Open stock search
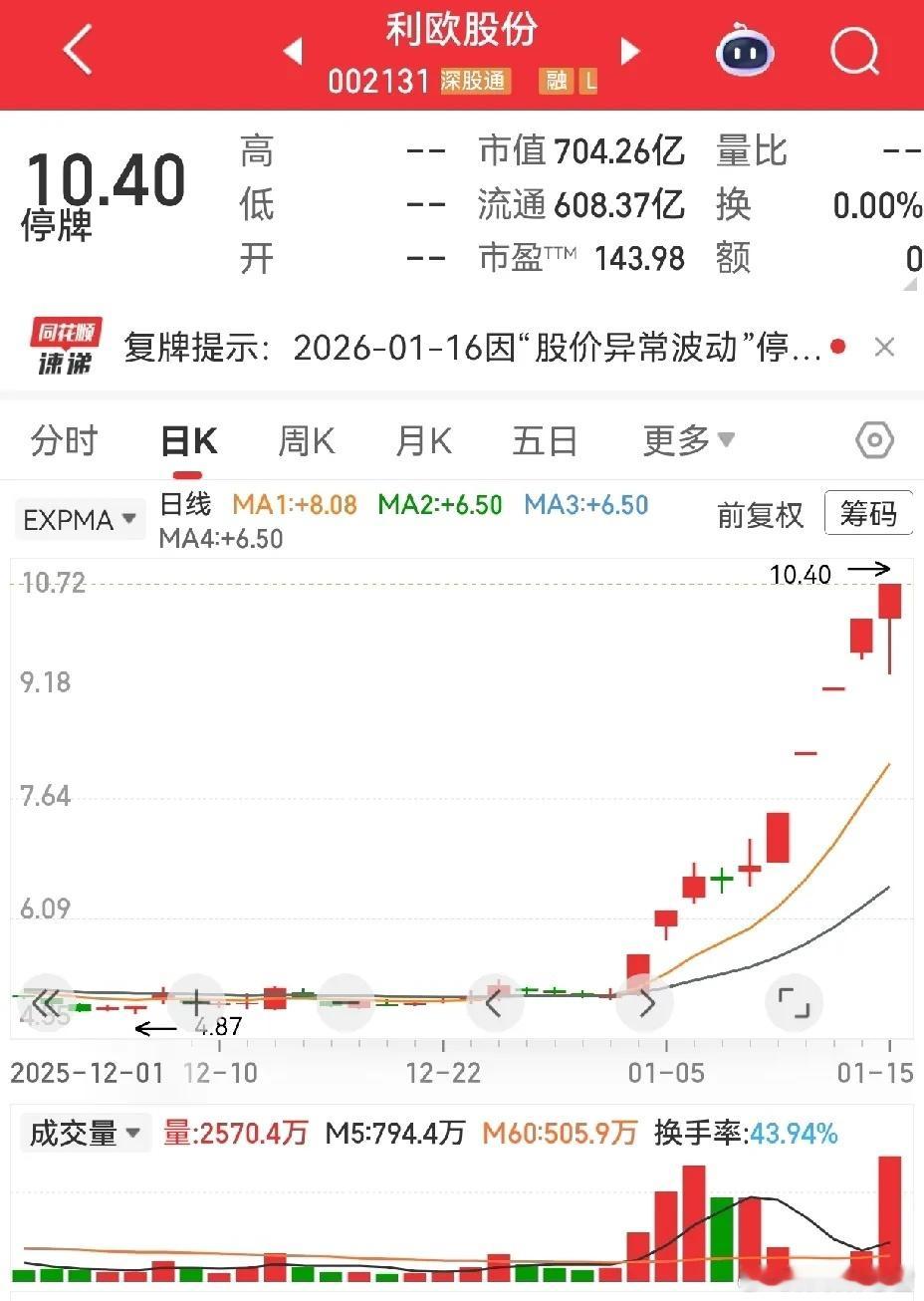Viewport: 924px width, 1301px height. pyautogui.click(x=854, y=50)
